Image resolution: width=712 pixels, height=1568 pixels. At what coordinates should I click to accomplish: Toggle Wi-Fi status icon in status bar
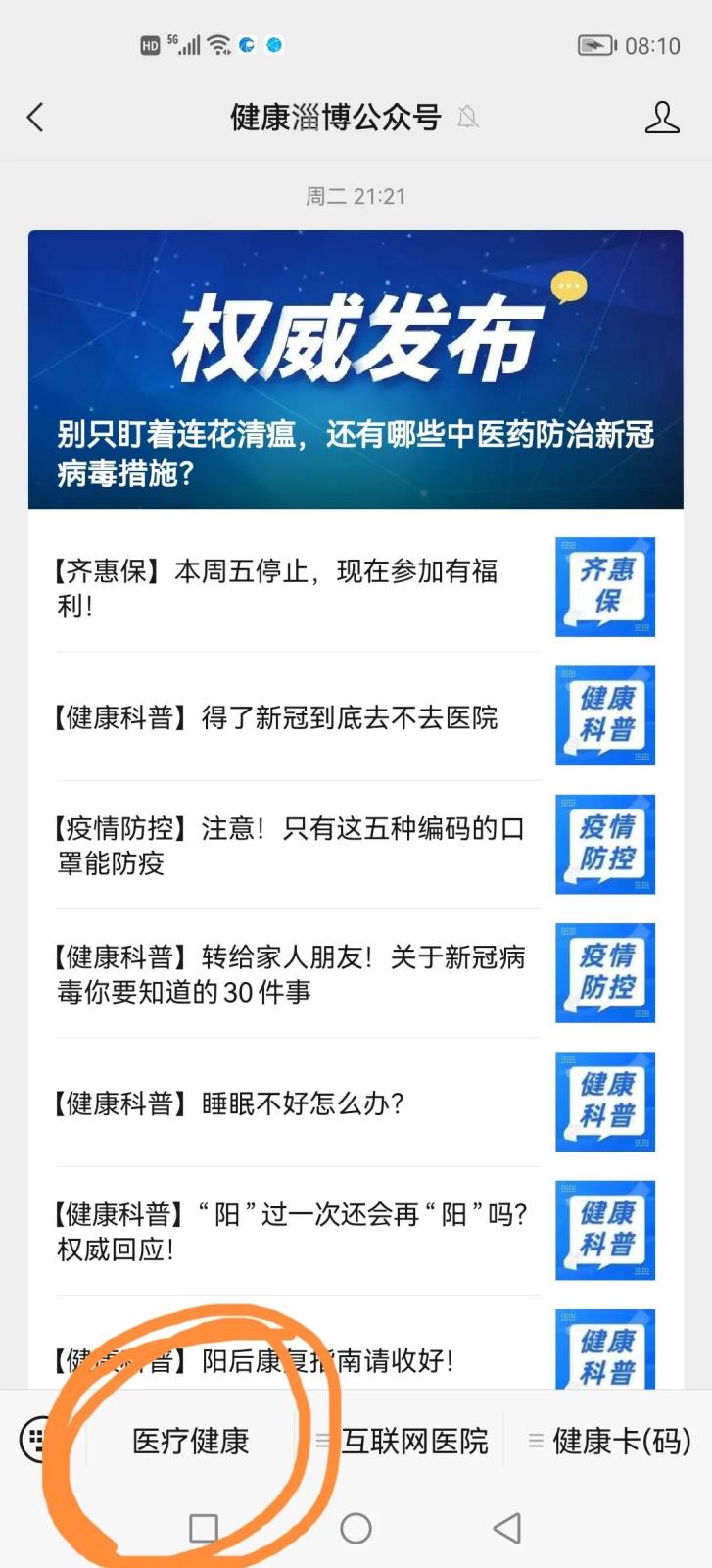(x=217, y=43)
